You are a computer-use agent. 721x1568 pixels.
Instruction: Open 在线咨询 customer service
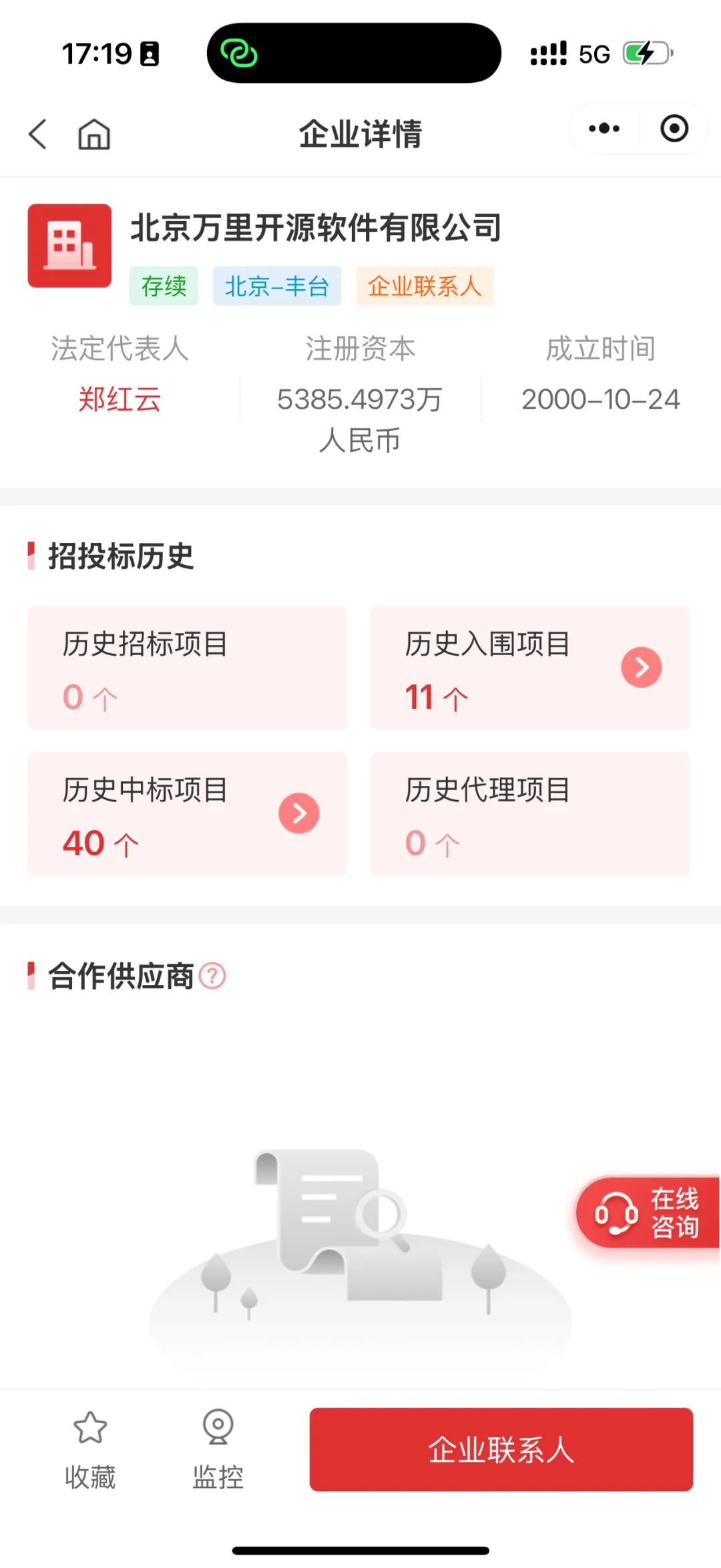pos(648,1212)
